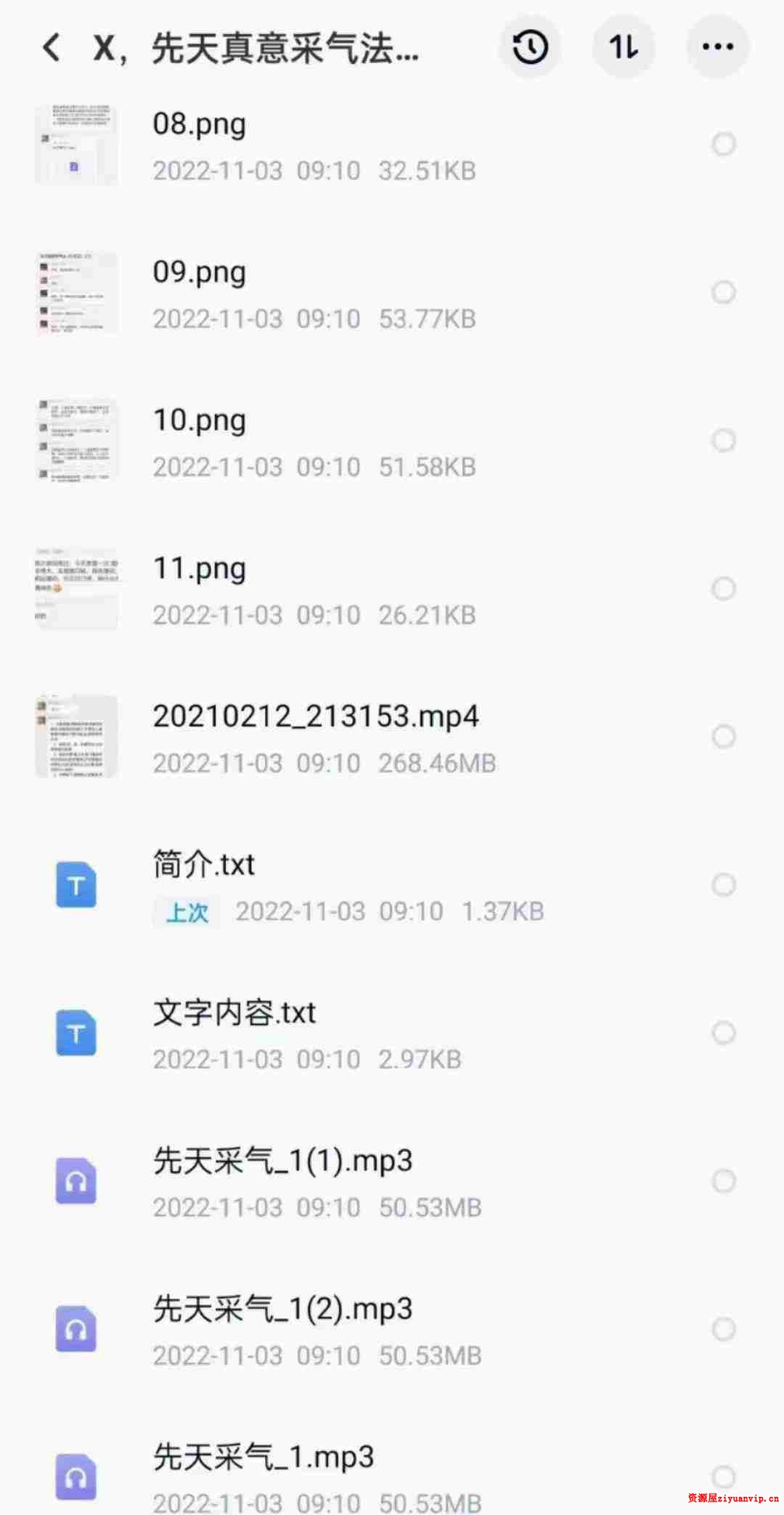
Task: Tick the circle next to 20210212_213153.mp4
Action: [724, 737]
